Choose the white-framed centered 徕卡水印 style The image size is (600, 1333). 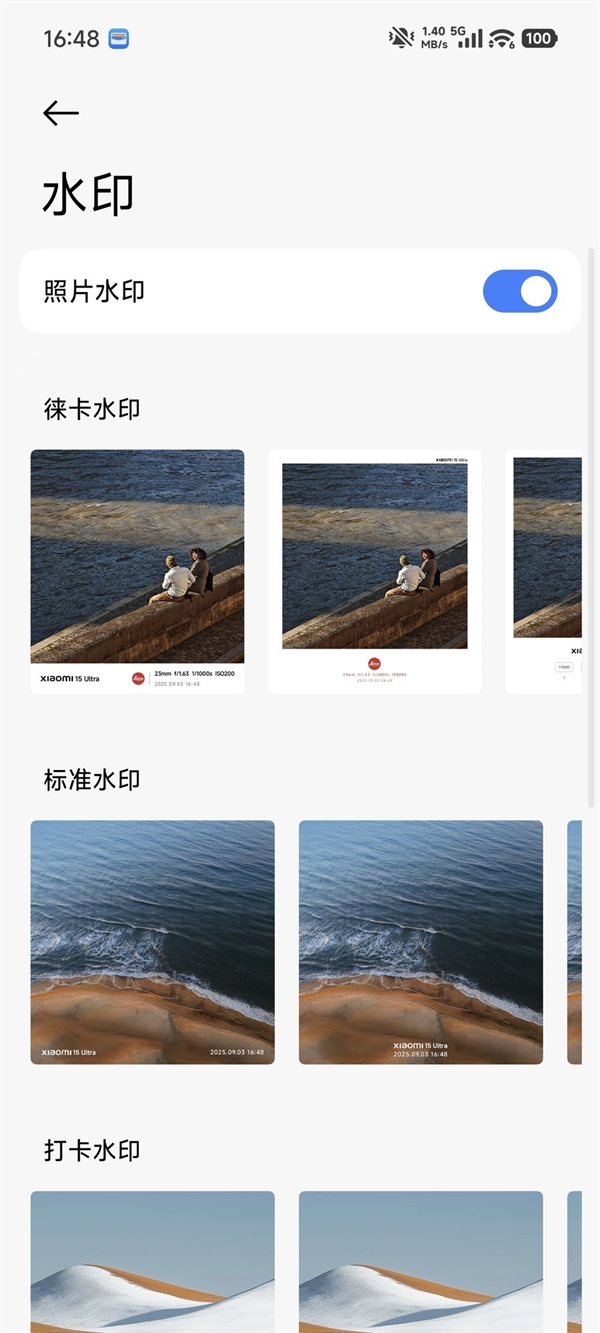[x=374, y=571]
